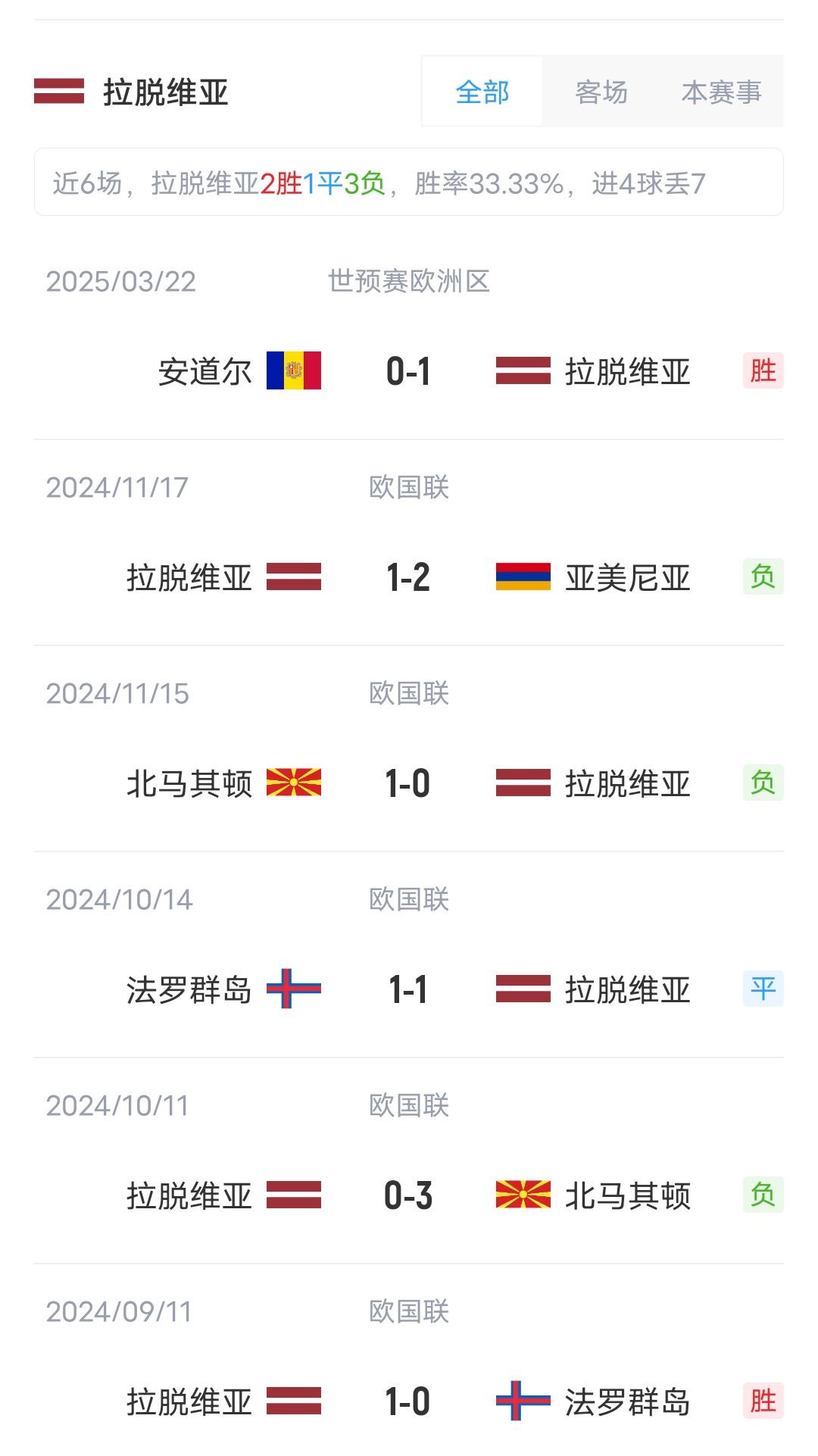Screen dimensions: 818x1456
Task: Switch to the 客场 tab
Action: click(602, 92)
